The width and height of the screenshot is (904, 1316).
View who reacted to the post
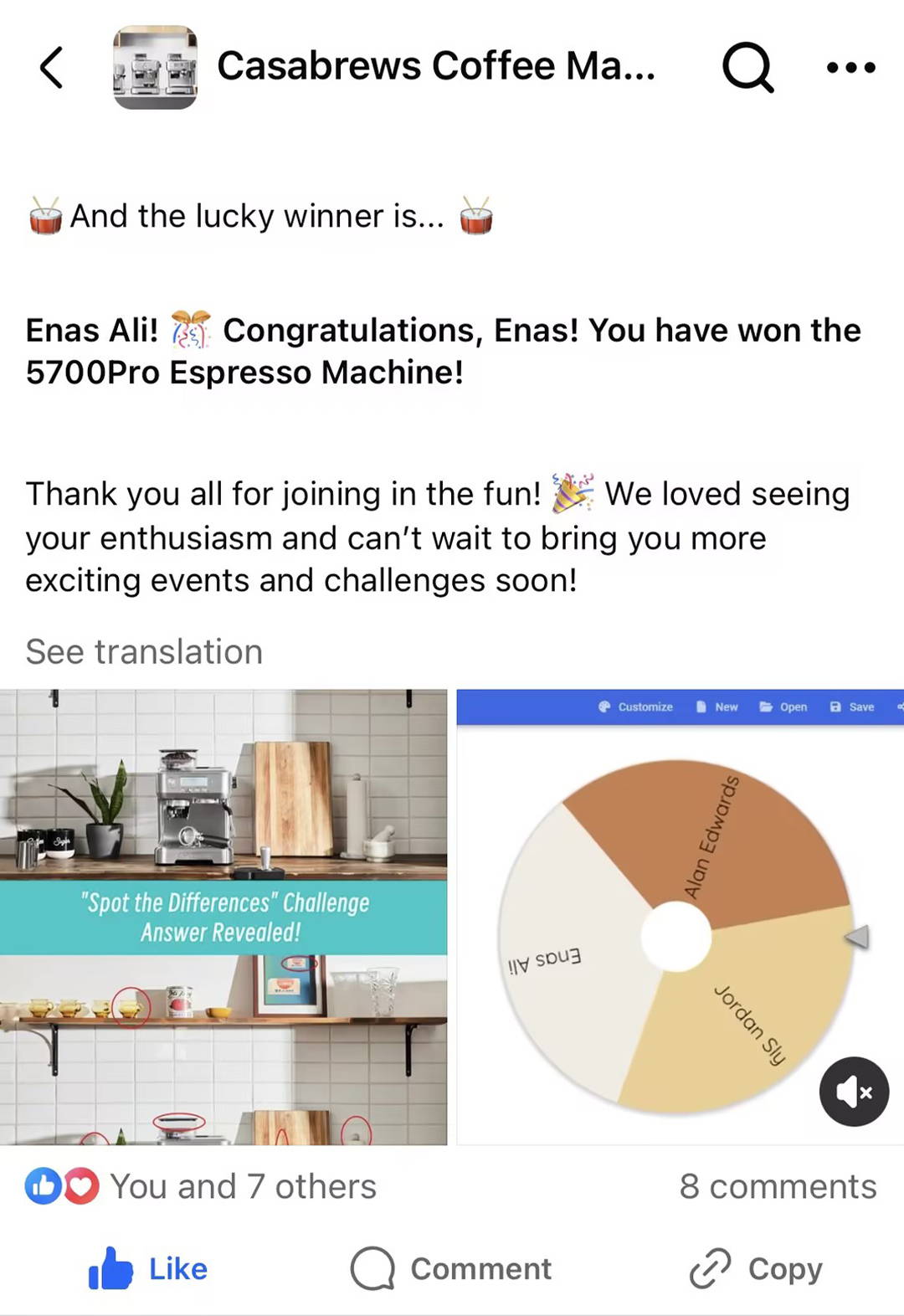click(201, 1186)
